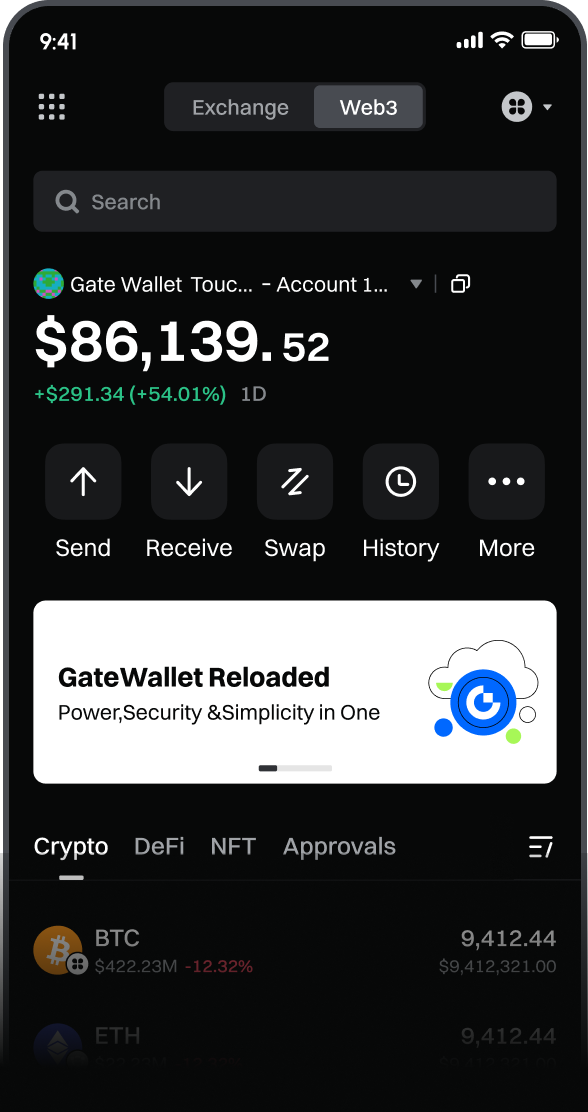
Task: Tap the Send button
Action: 83,501
